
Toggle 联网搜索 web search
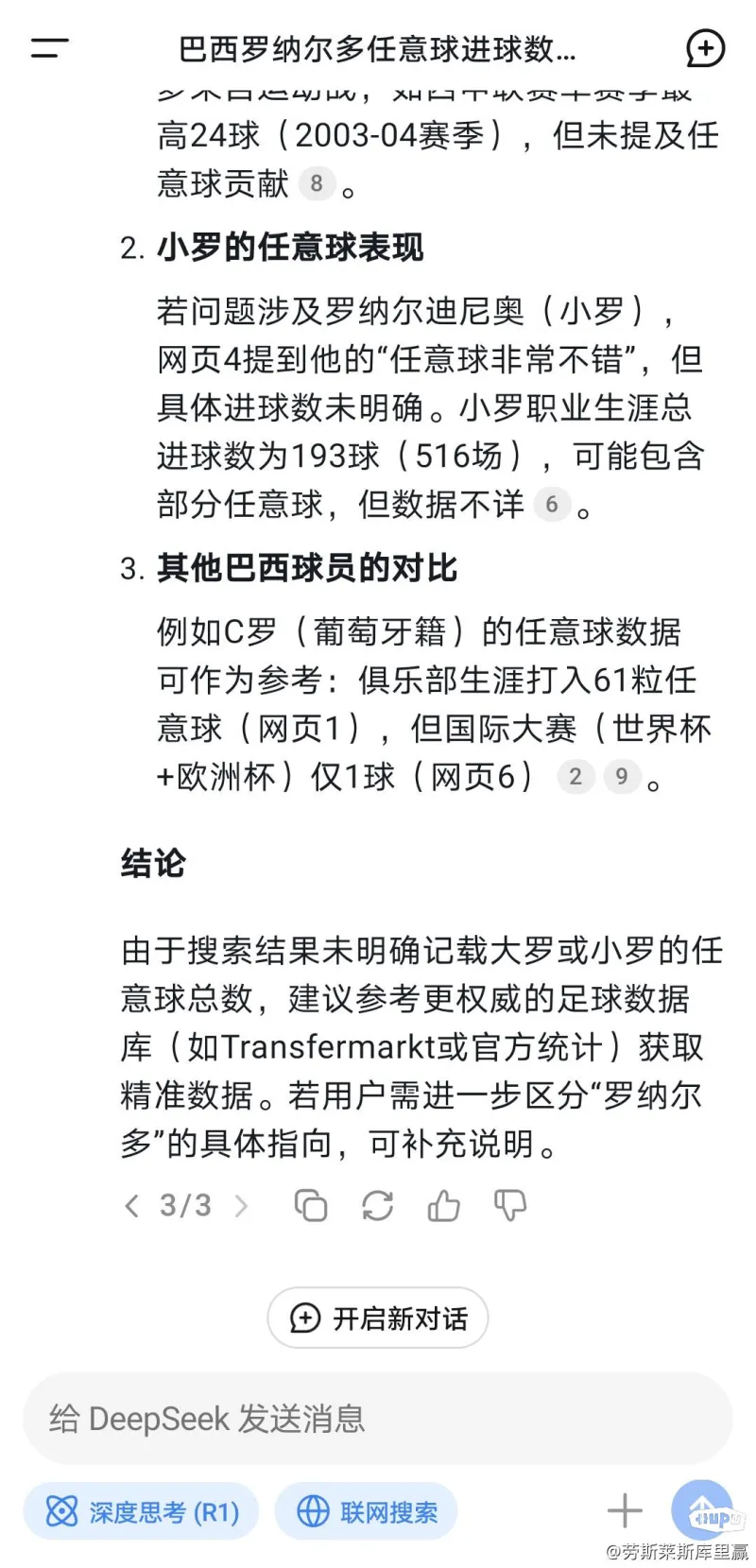pyautogui.click(x=367, y=1512)
